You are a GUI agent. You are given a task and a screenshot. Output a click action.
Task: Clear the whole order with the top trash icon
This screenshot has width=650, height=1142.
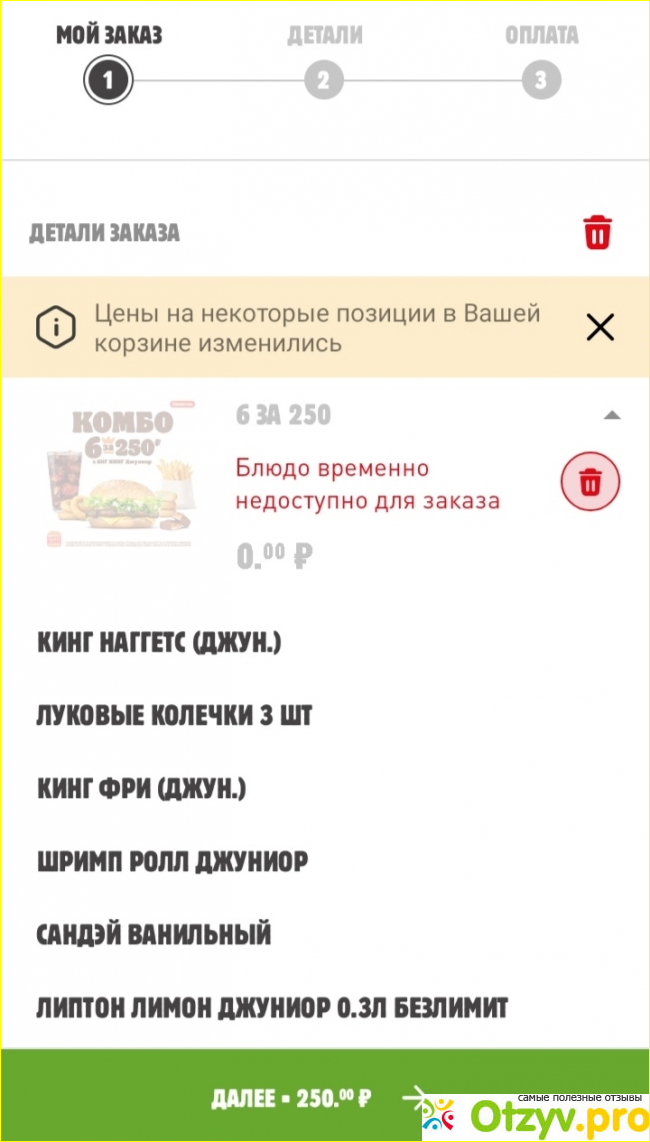click(x=597, y=232)
